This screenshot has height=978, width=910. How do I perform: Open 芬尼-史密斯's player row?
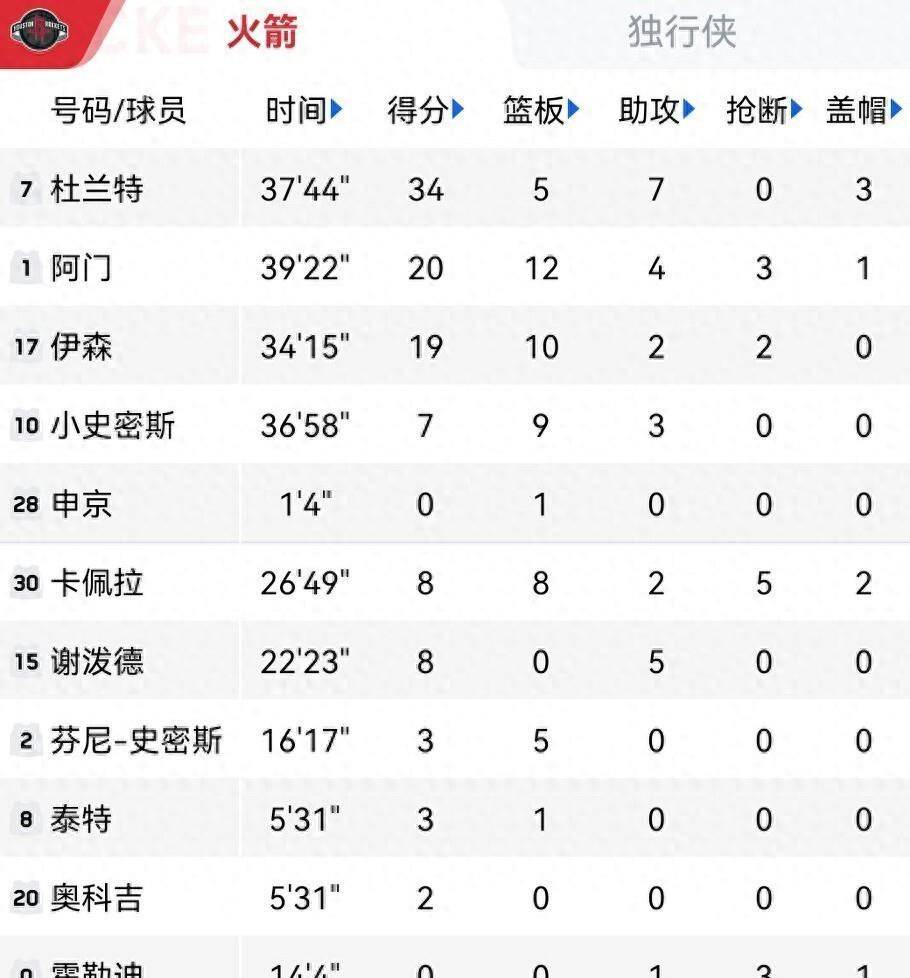[x=136, y=741]
